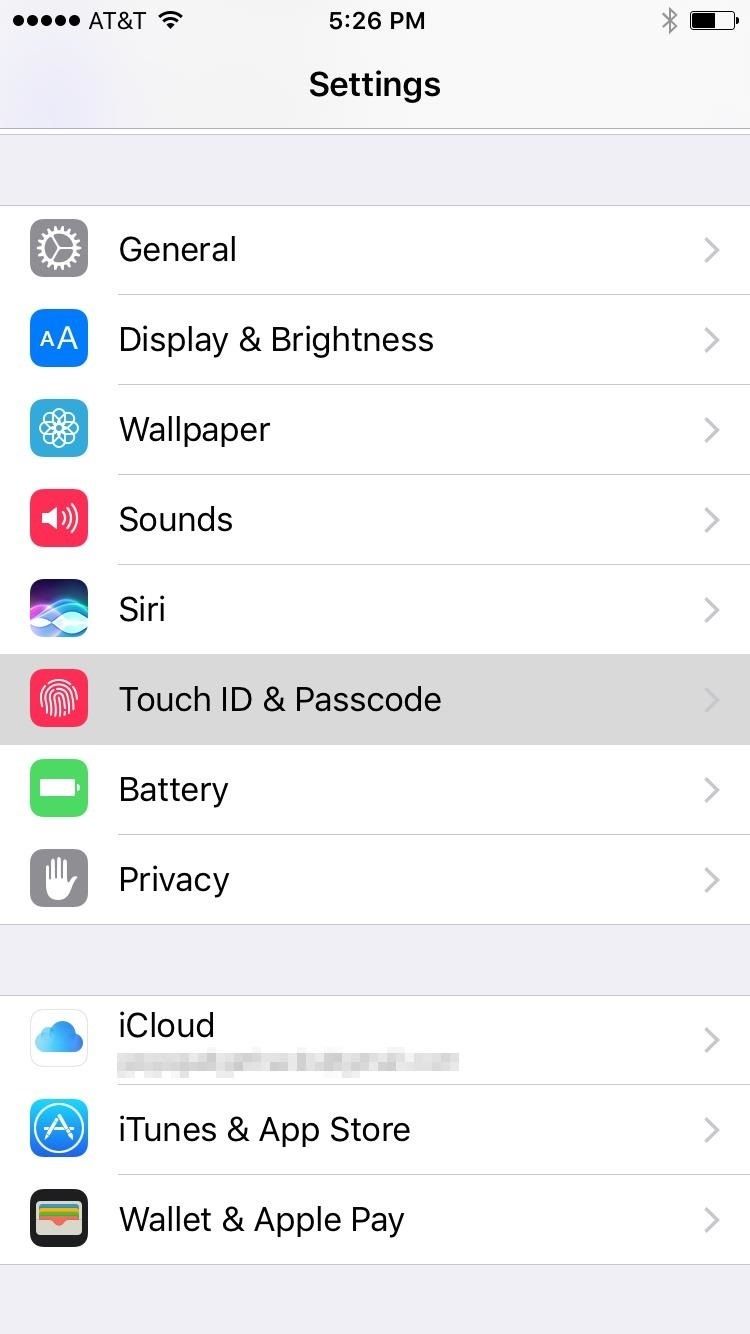Open your iCloud account entry
This screenshot has width=750, height=1334.
tap(375, 1038)
